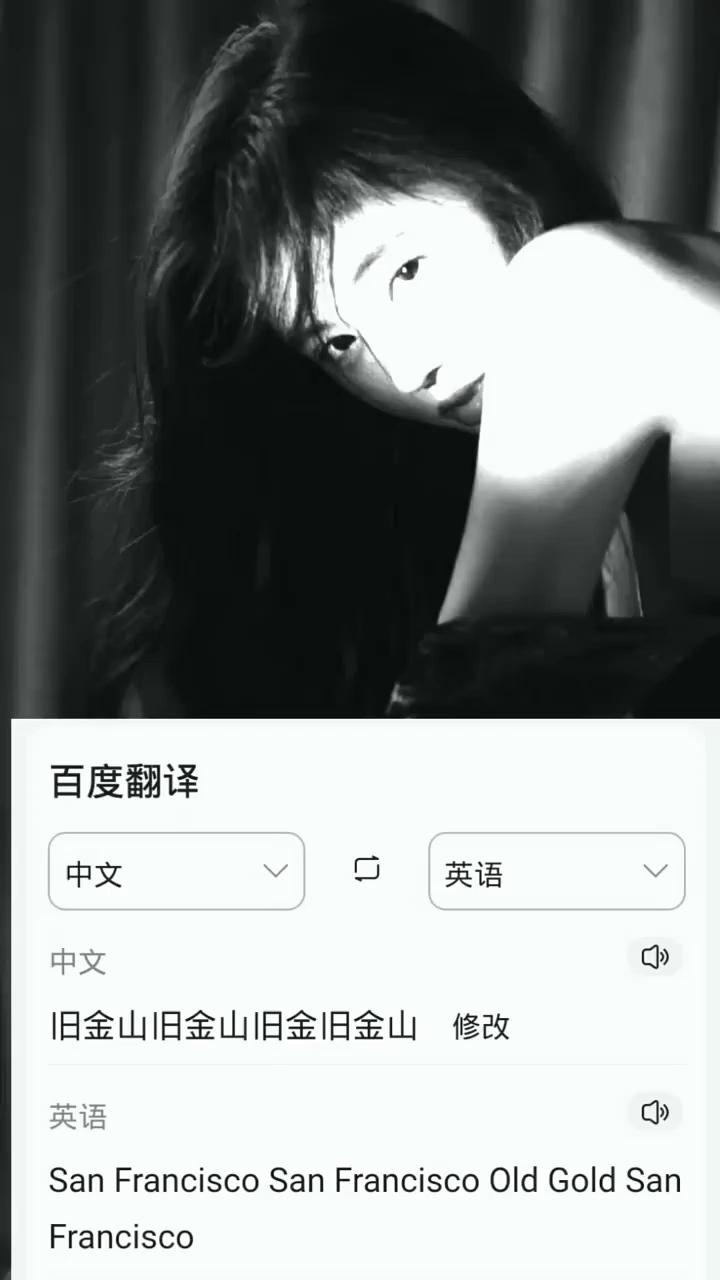Play audio of the Chinese text
The height and width of the screenshot is (1280, 720).
click(655, 957)
